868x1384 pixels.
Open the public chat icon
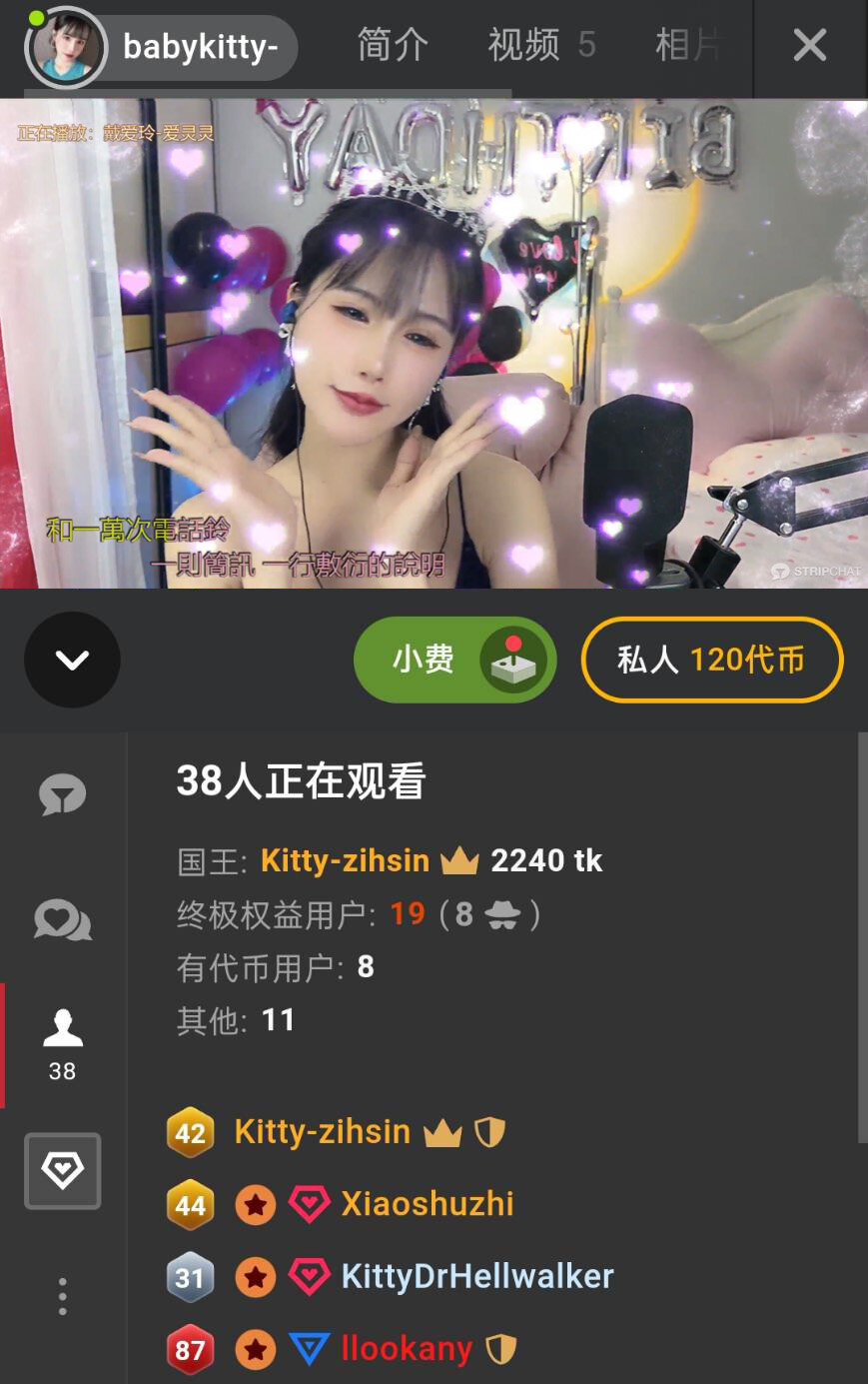tap(62, 795)
